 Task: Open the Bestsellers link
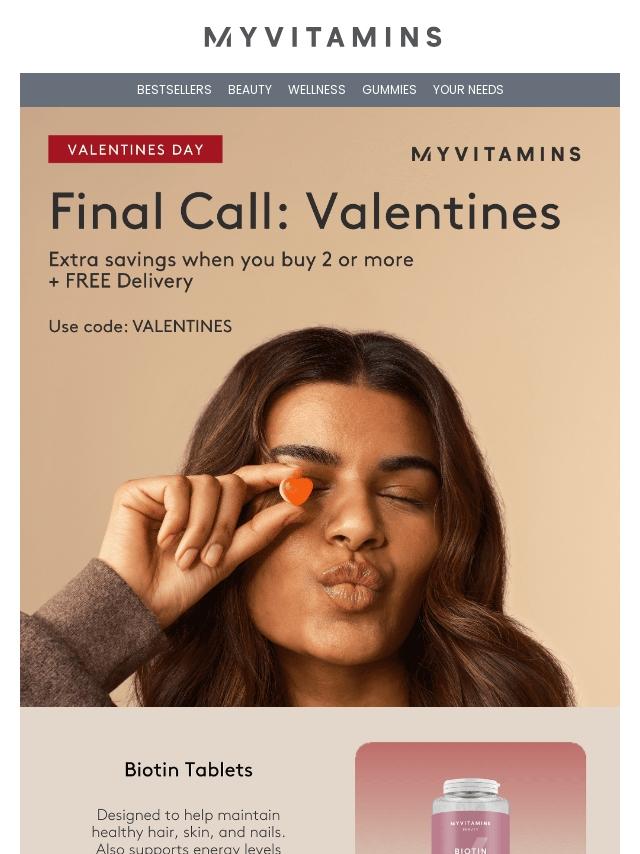point(174,90)
